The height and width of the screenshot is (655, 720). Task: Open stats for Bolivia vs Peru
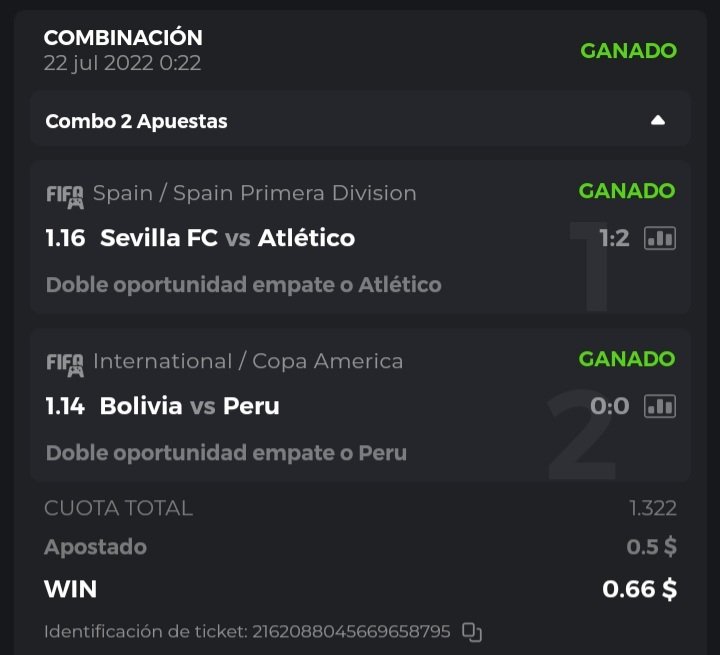tap(660, 406)
